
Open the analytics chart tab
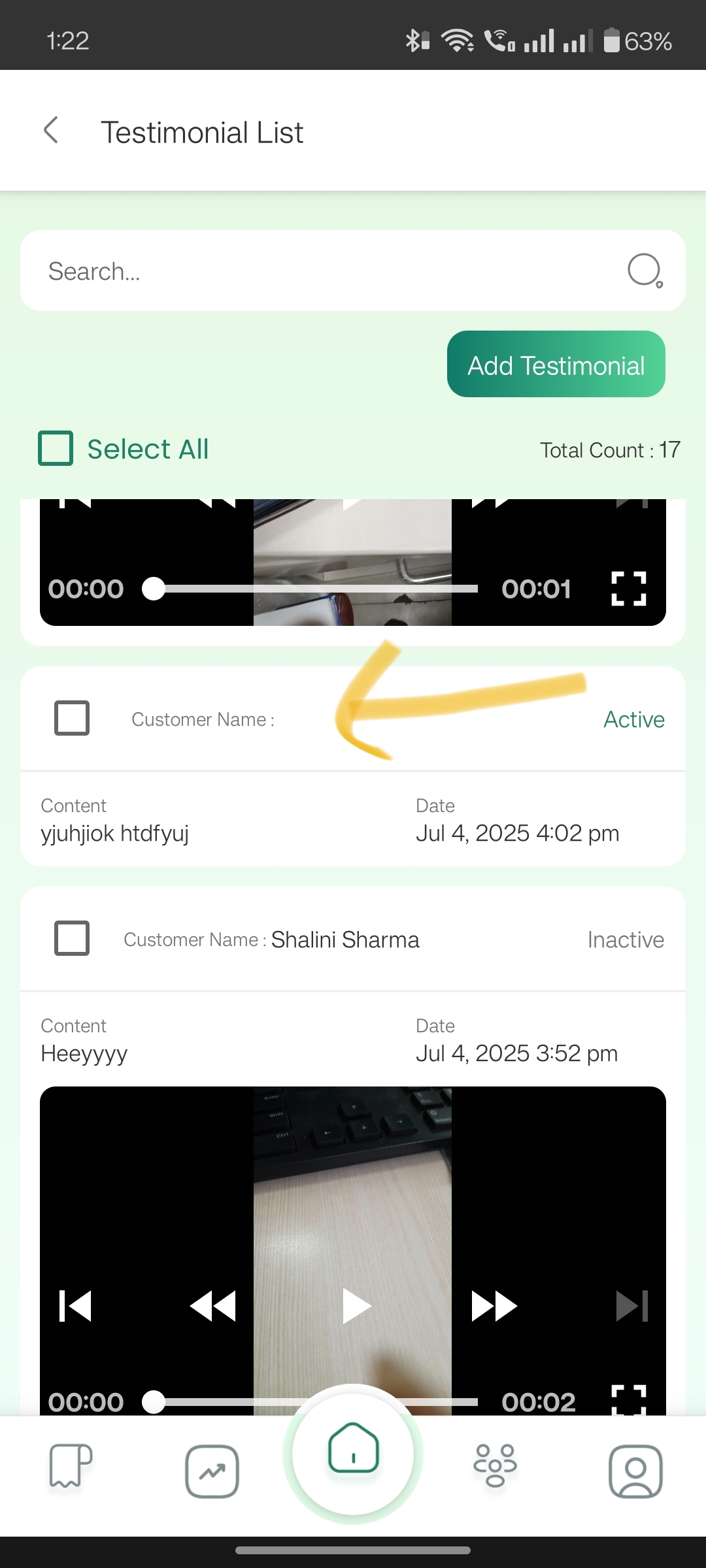(212, 1471)
